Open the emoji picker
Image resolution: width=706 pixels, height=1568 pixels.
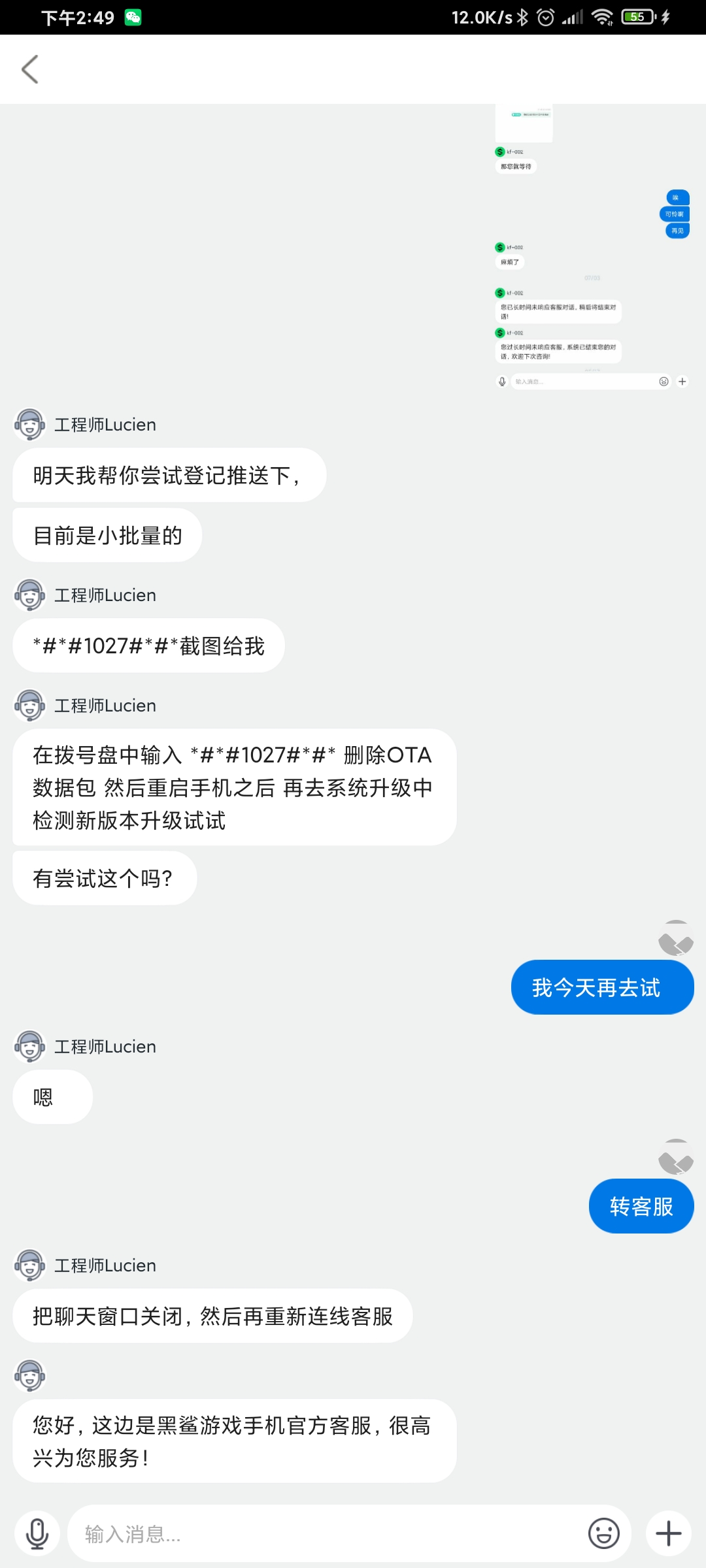pos(603,1533)
